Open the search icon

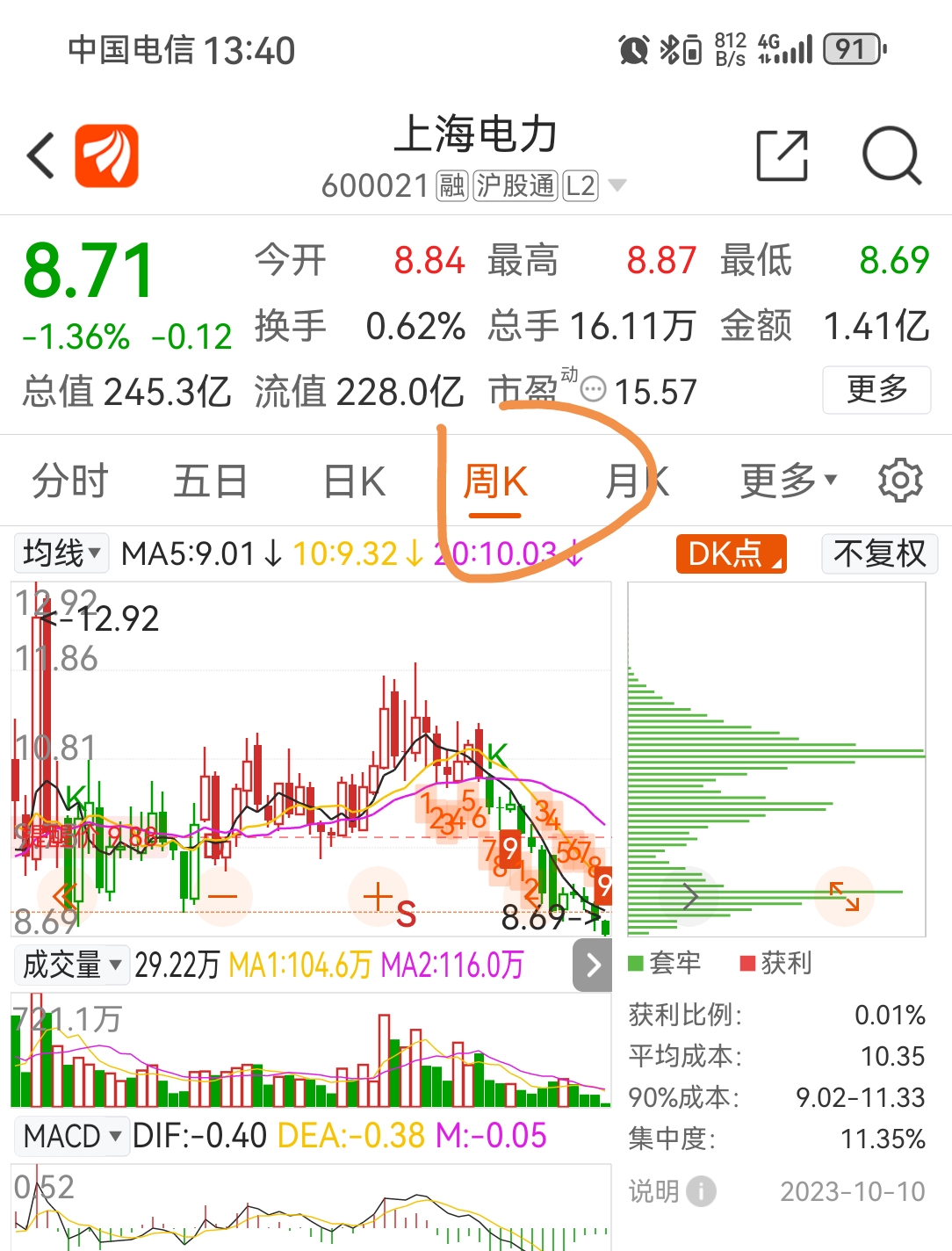point(891,154)
